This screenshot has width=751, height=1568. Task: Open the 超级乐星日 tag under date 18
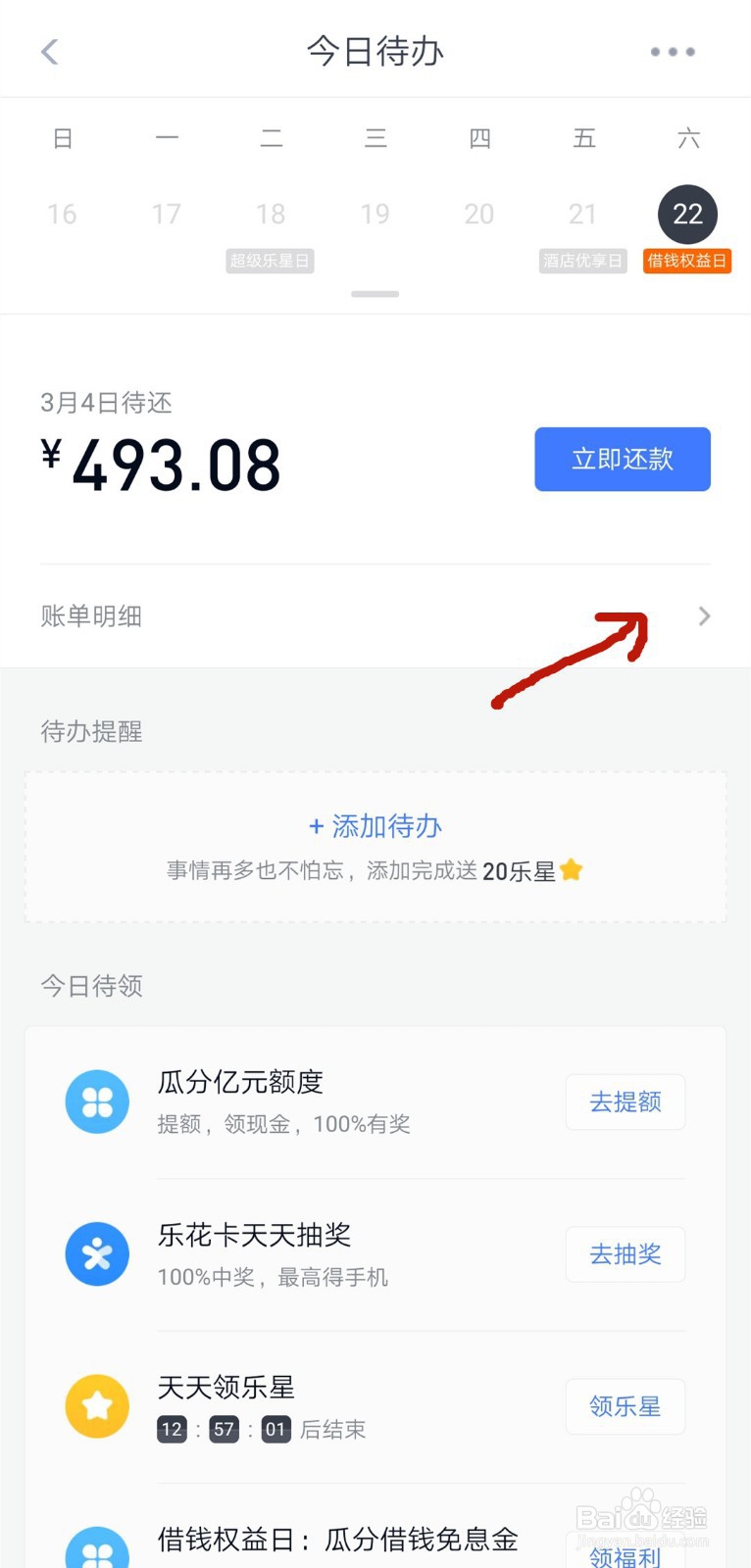click(x=270, y=261)
